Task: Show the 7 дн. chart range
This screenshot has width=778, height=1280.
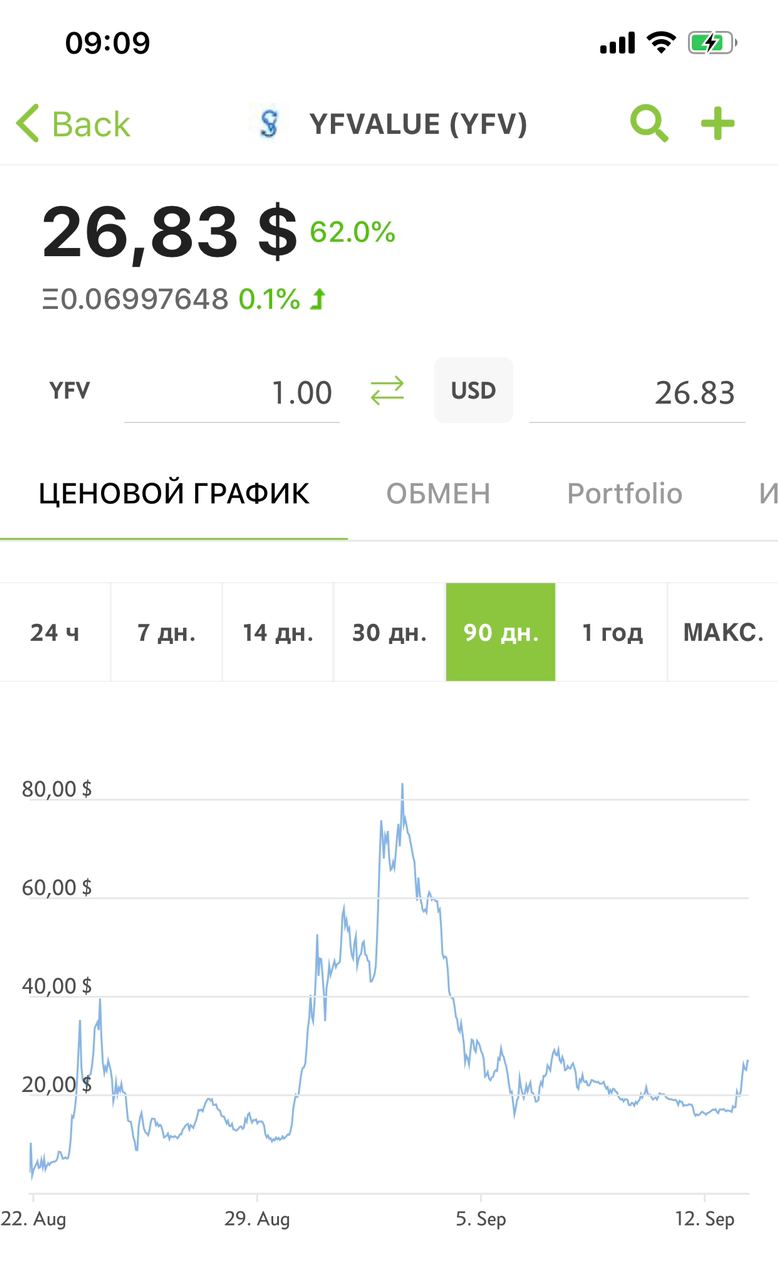Action: click(x=166, y=632)
